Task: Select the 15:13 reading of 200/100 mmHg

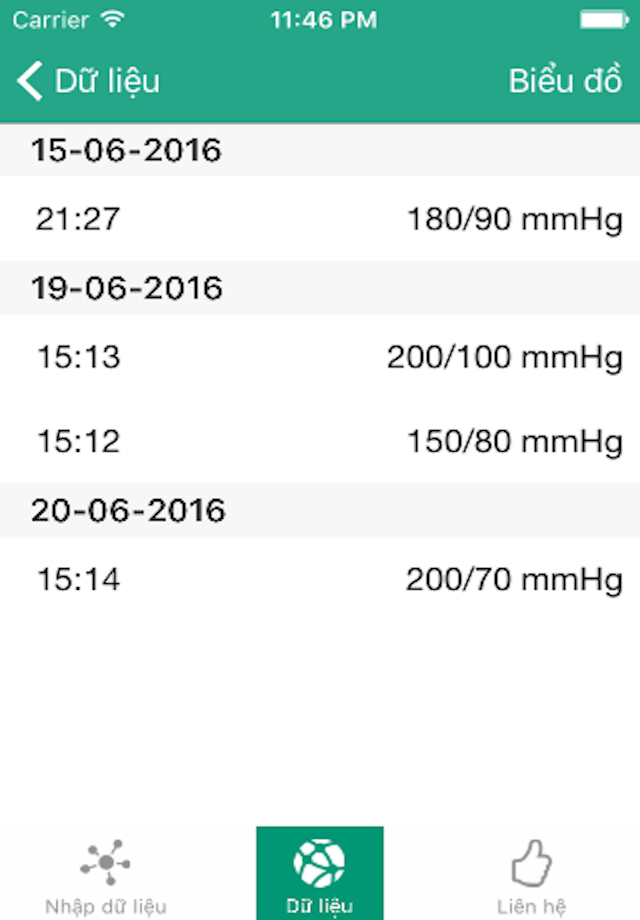Action: [x=320, y=357]
